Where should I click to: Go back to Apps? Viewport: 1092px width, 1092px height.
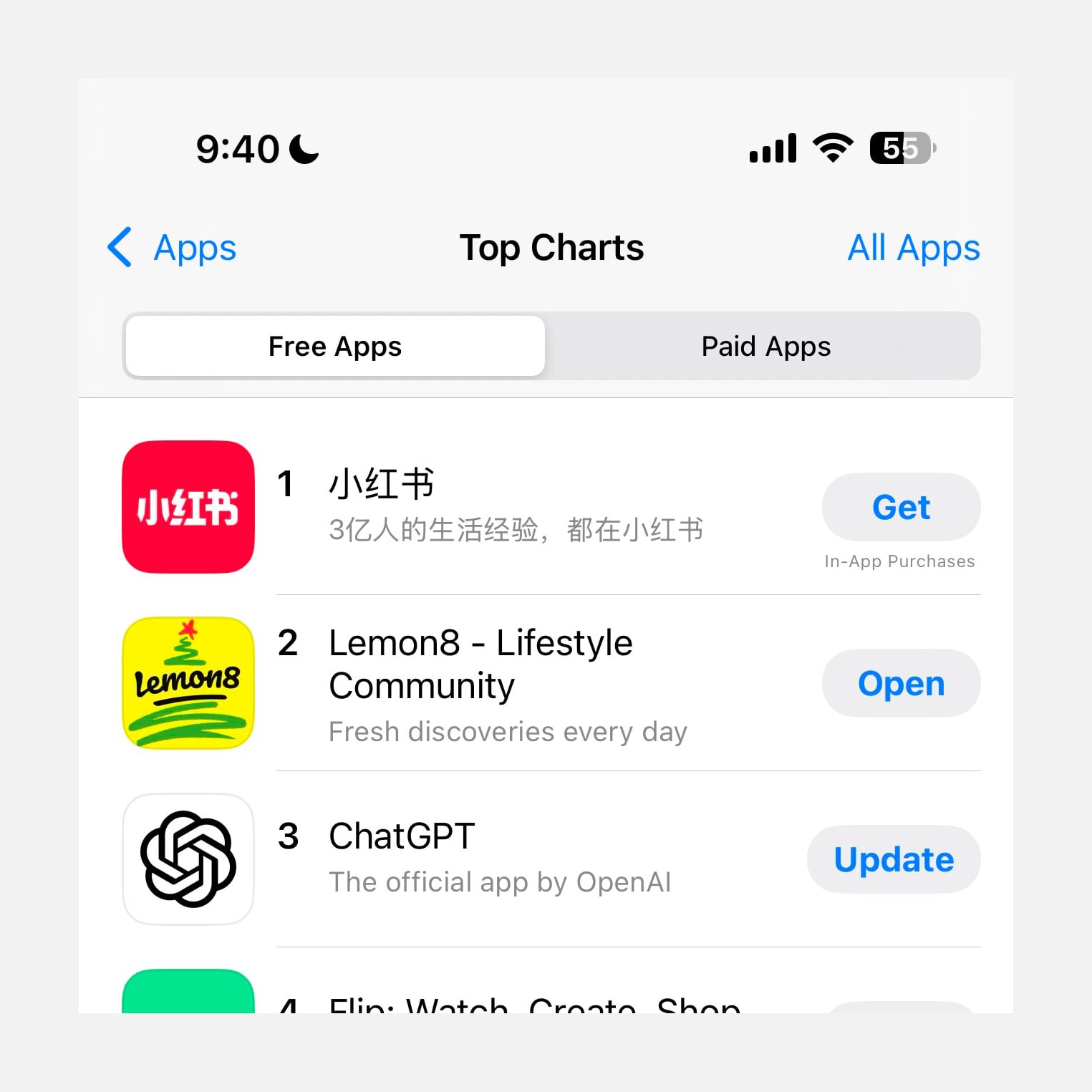[x=172, y=248]
